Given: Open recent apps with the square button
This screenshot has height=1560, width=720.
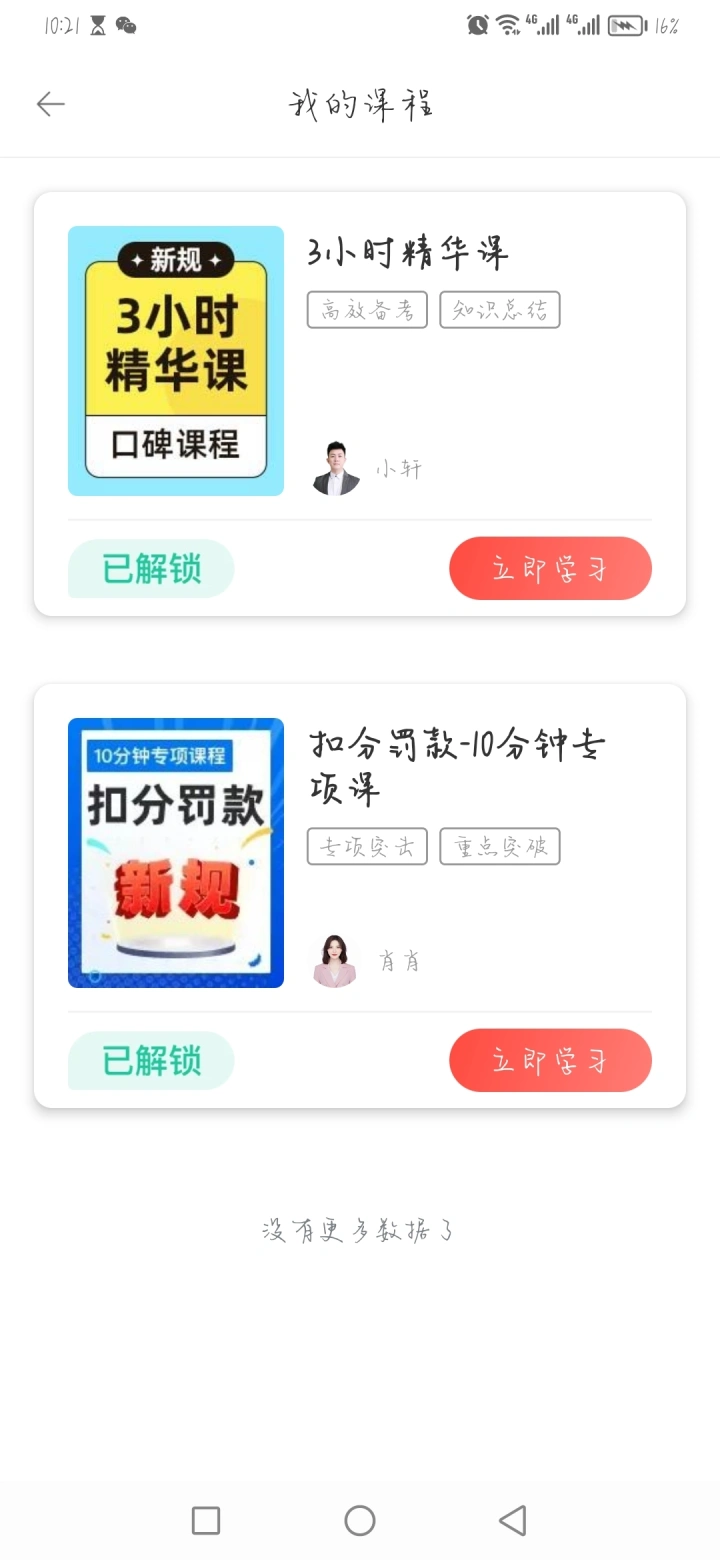Looking at the screenshot, I should pos(206,1521).
